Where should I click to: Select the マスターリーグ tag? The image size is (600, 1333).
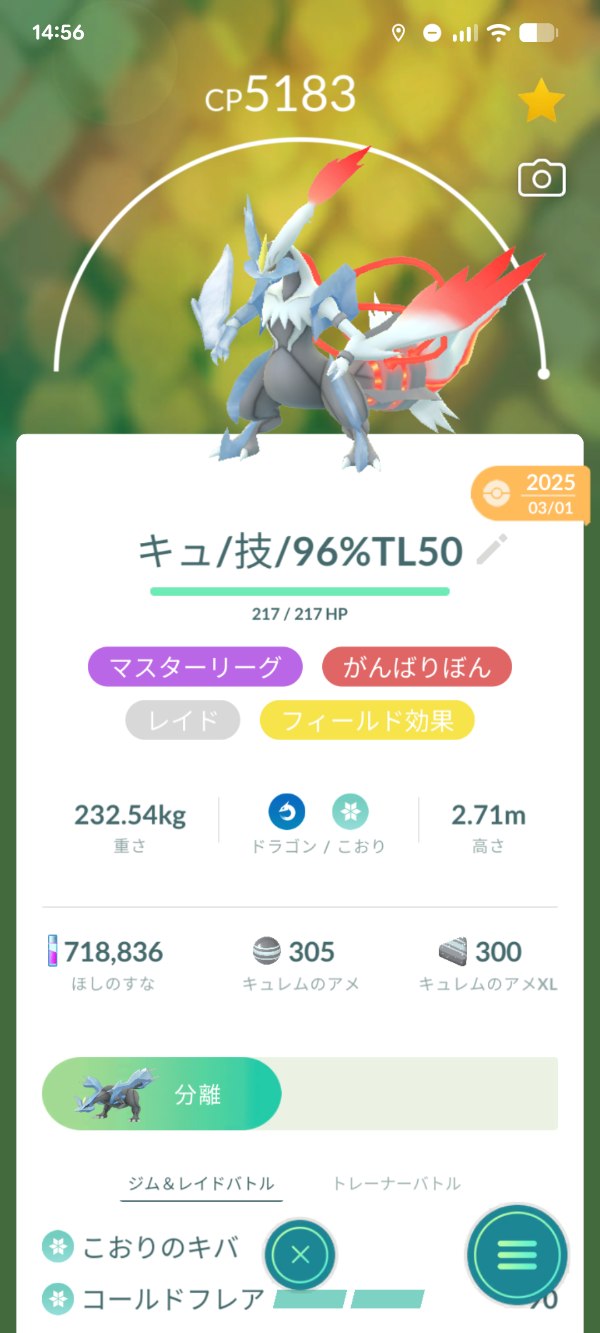[194, 668]
